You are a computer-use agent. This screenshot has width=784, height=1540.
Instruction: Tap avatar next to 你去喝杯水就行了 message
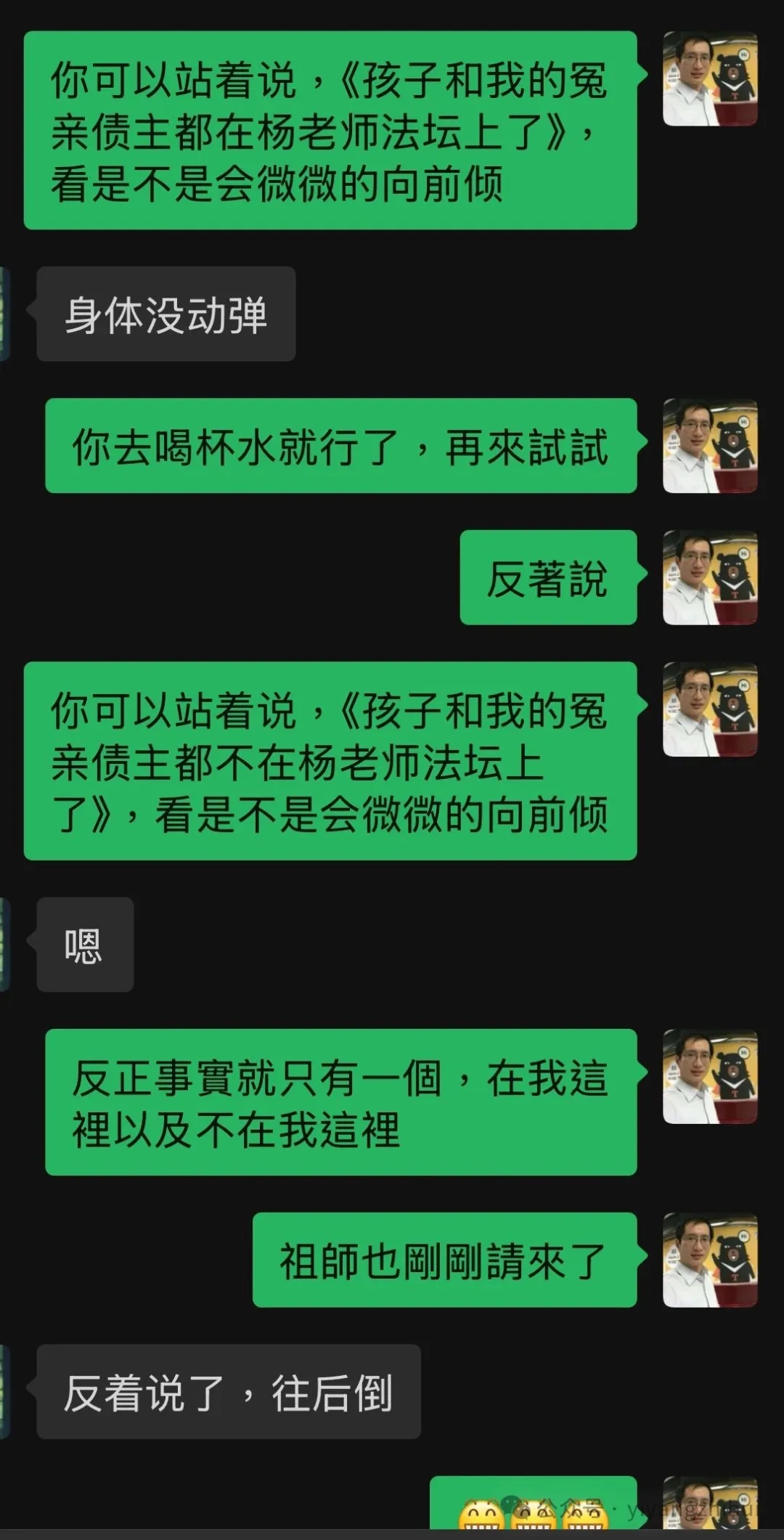710,445
